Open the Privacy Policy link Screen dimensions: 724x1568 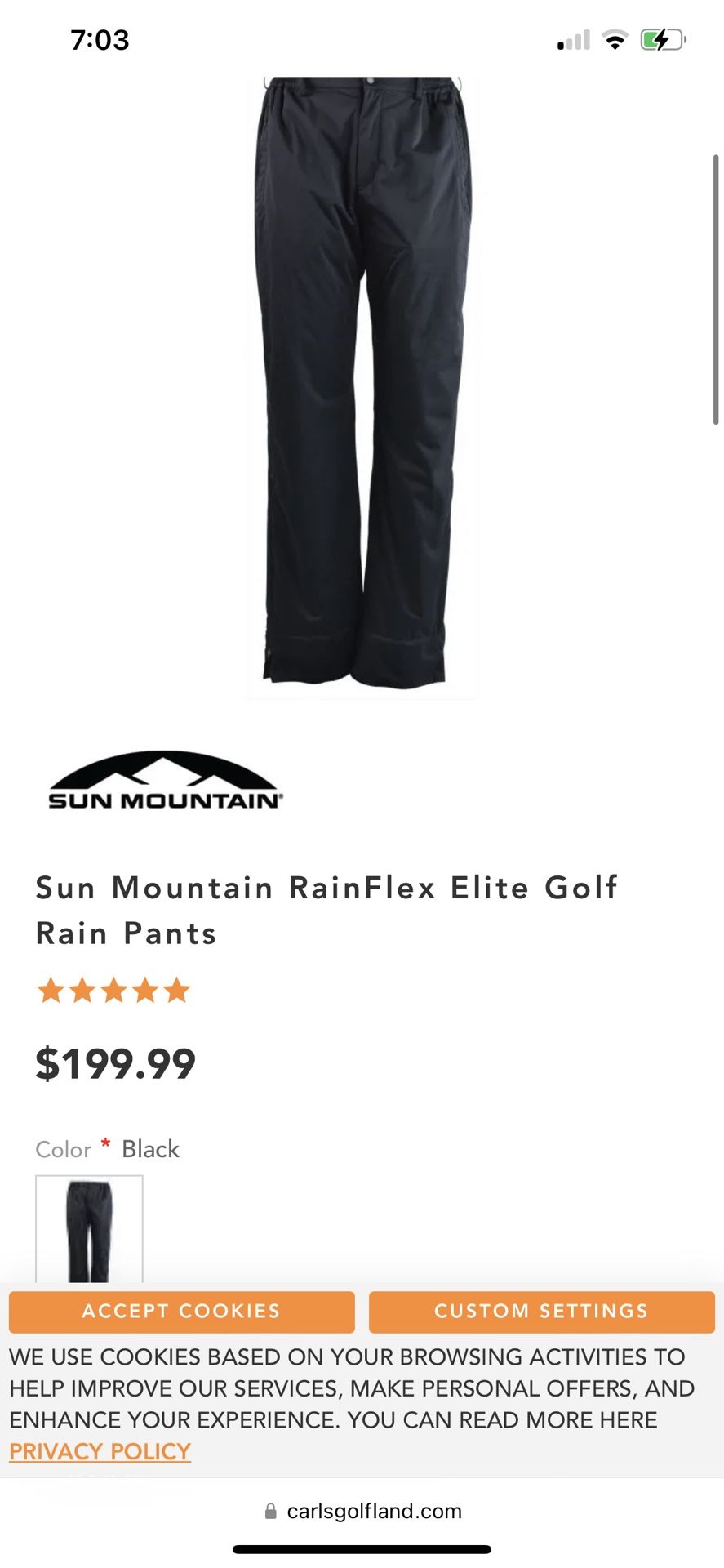100,1451
